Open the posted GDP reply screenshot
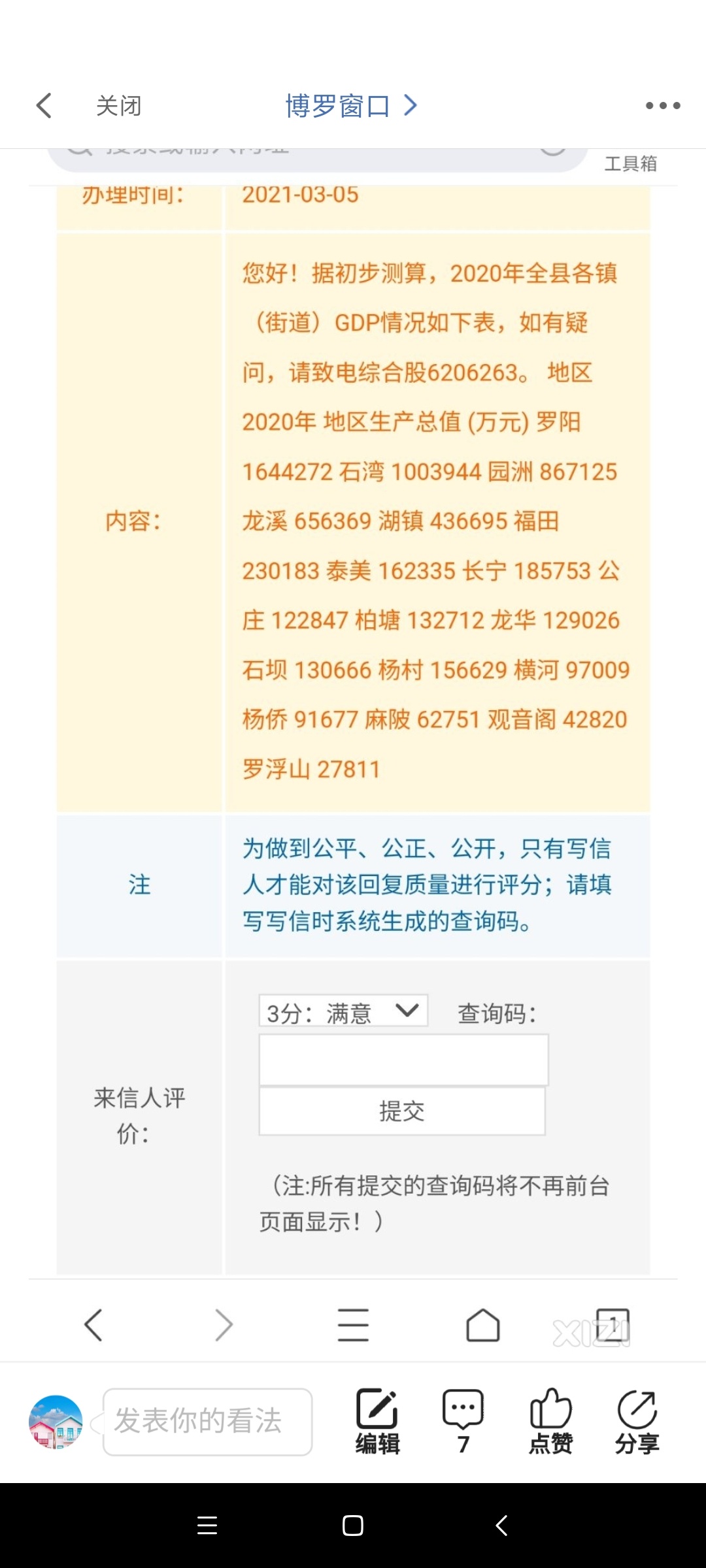This screenshot has height=1568, width=706. click(x=353, y=719)
